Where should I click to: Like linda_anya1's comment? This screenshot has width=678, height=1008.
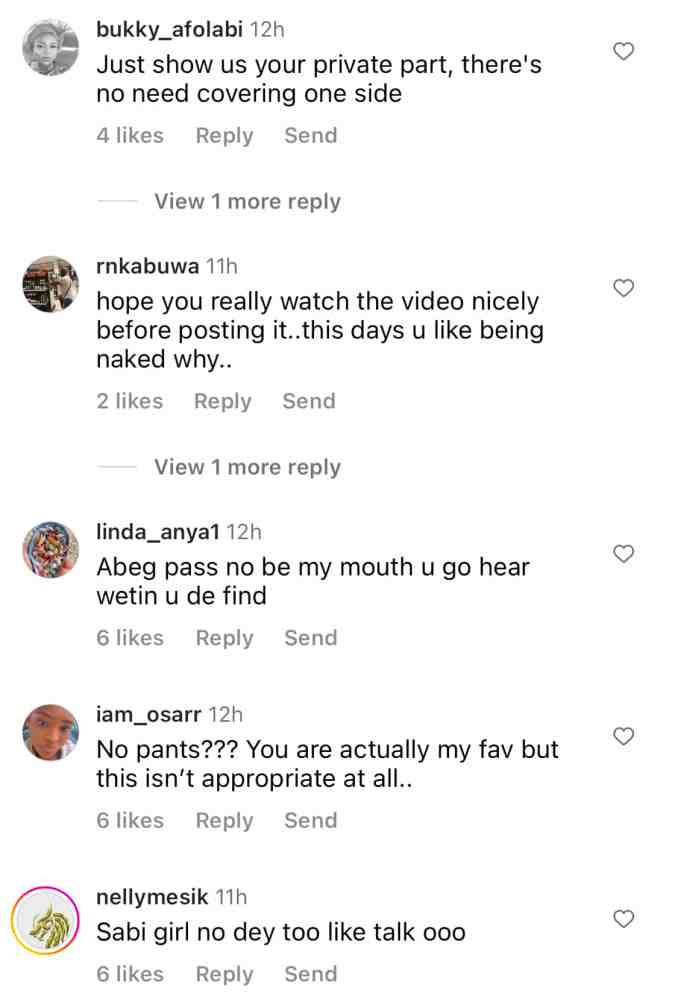click(x=624, y=554)
